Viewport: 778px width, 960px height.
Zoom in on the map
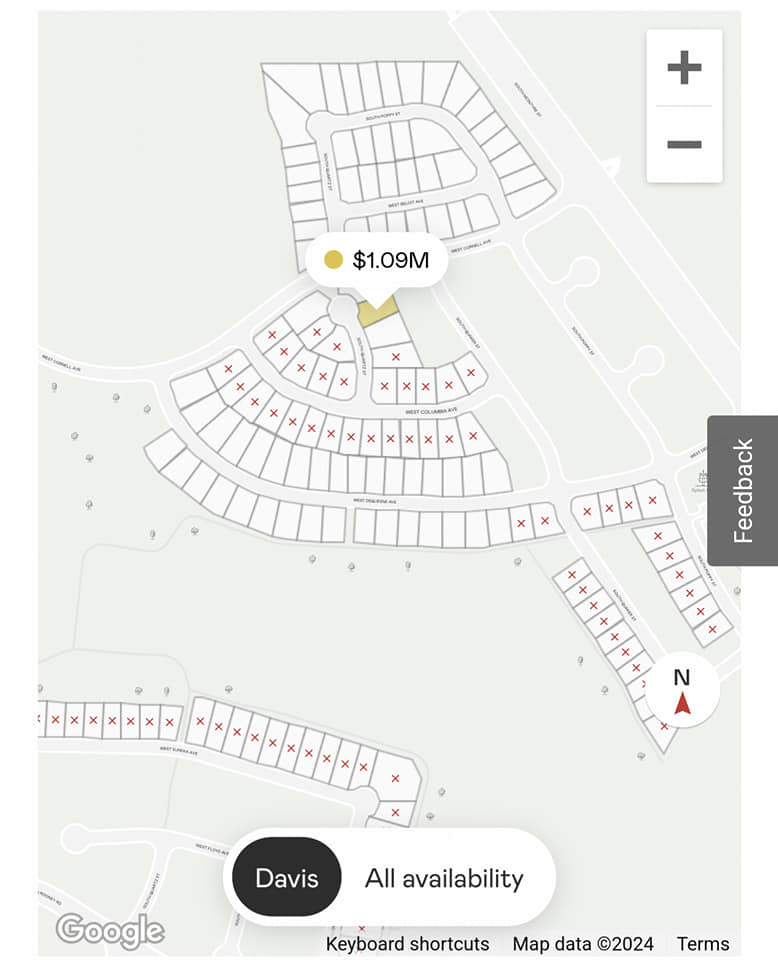tap(684, 68)
